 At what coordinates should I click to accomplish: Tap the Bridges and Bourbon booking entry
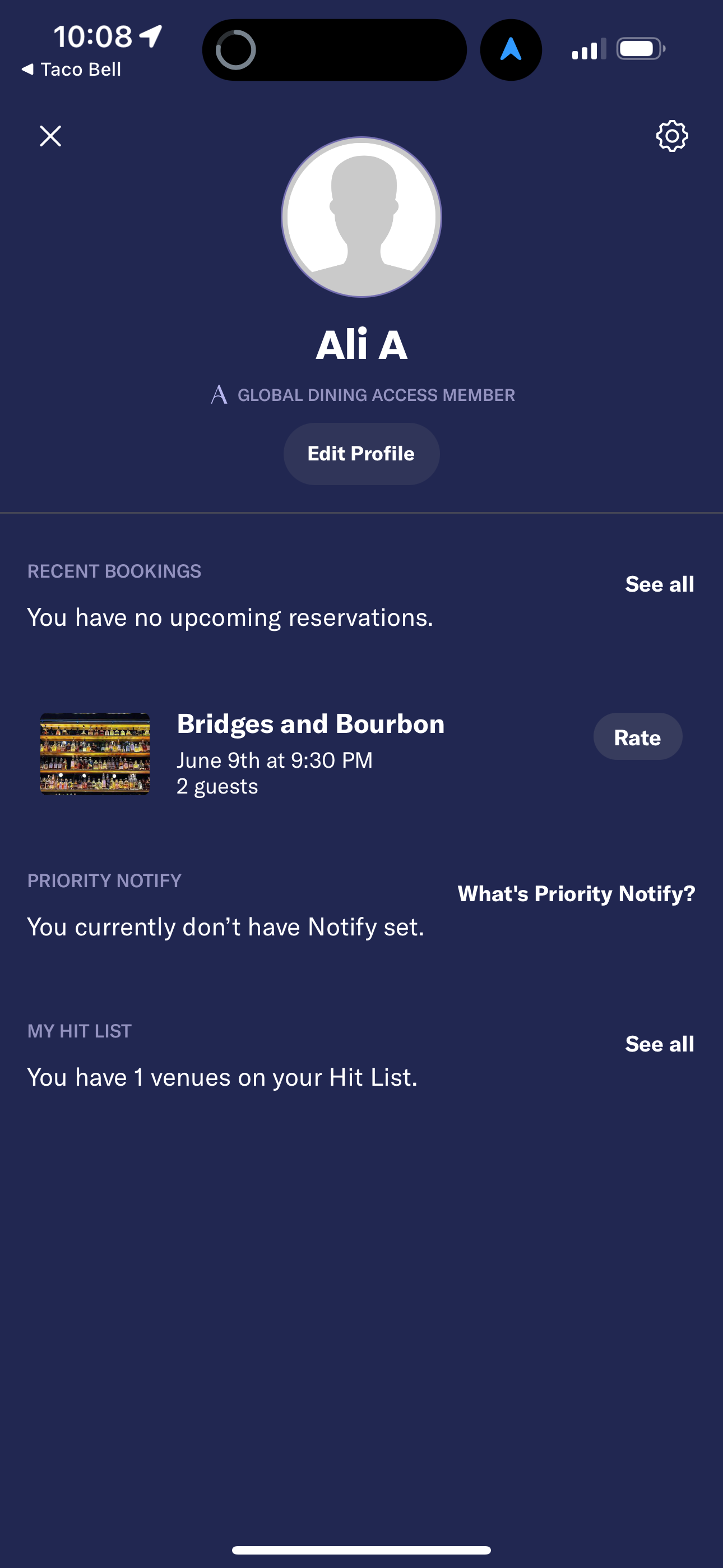pyautogui.click(x=310, y=724)
